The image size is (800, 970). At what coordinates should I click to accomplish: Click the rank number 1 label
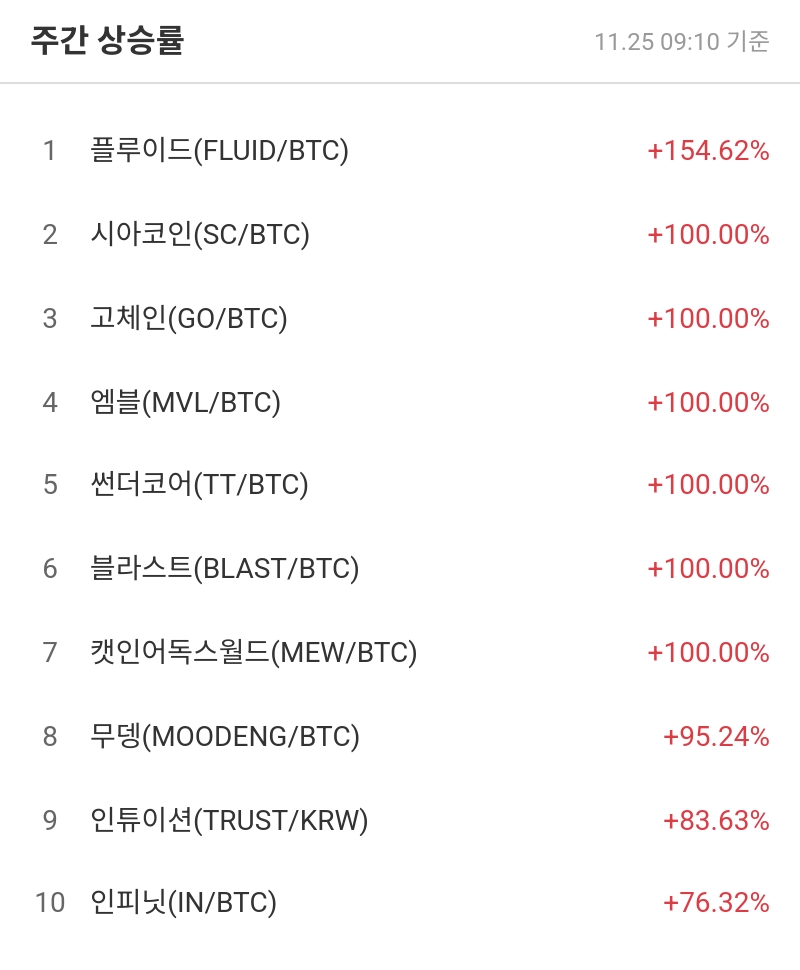pyautogui.click(x=47, y=151)
